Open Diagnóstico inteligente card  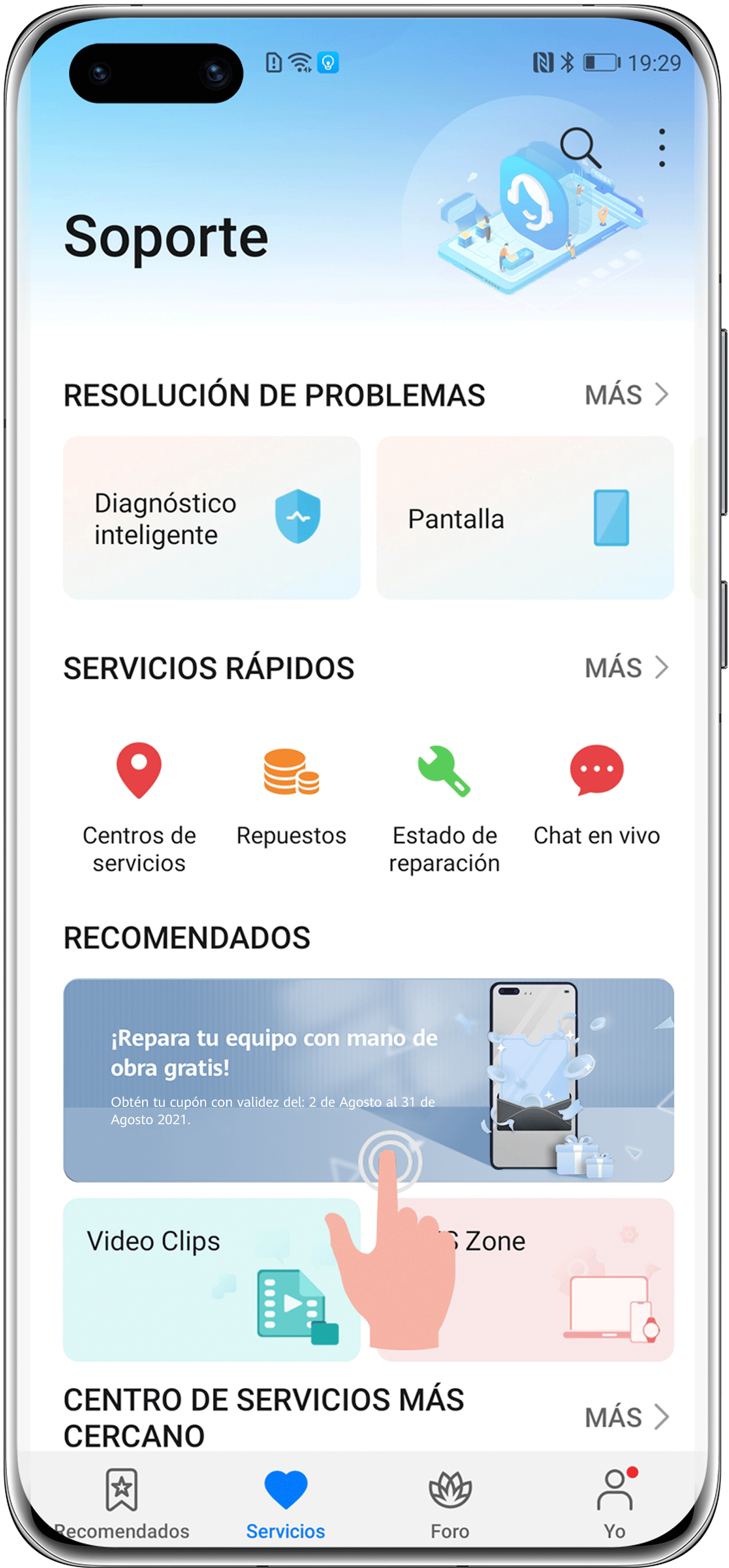211,518
